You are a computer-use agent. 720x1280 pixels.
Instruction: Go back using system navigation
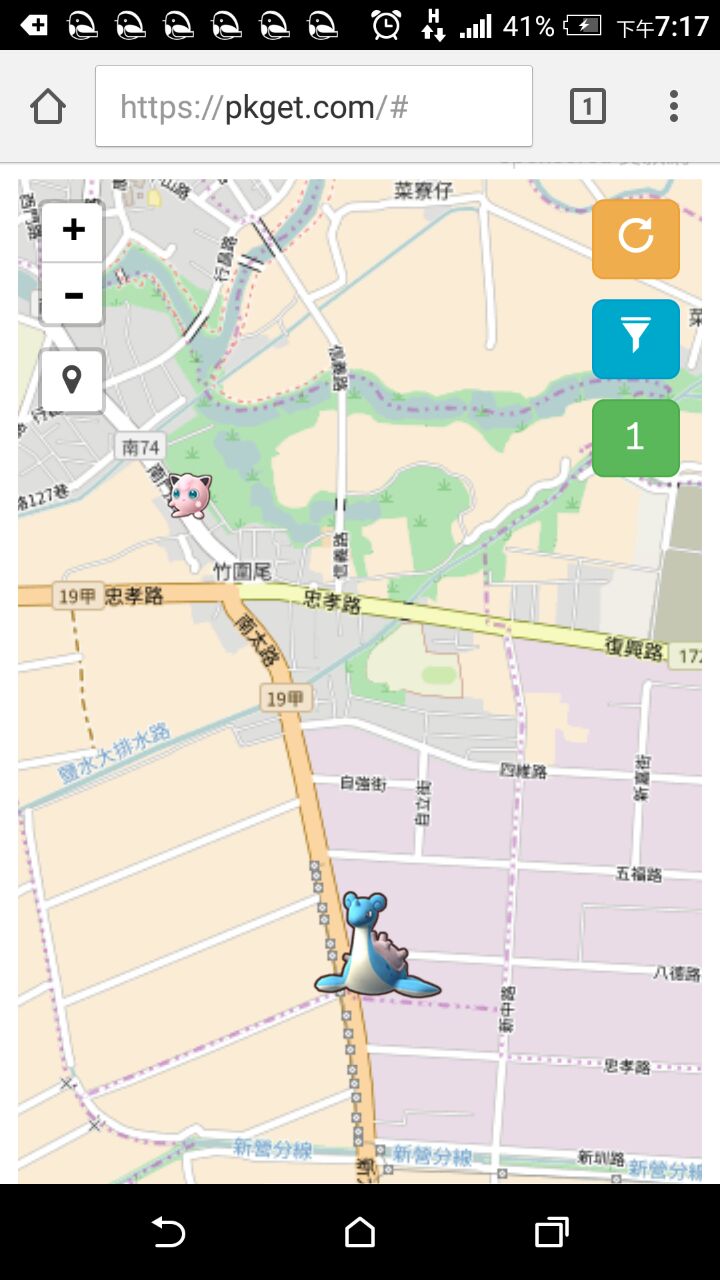tap(168, 1232)
